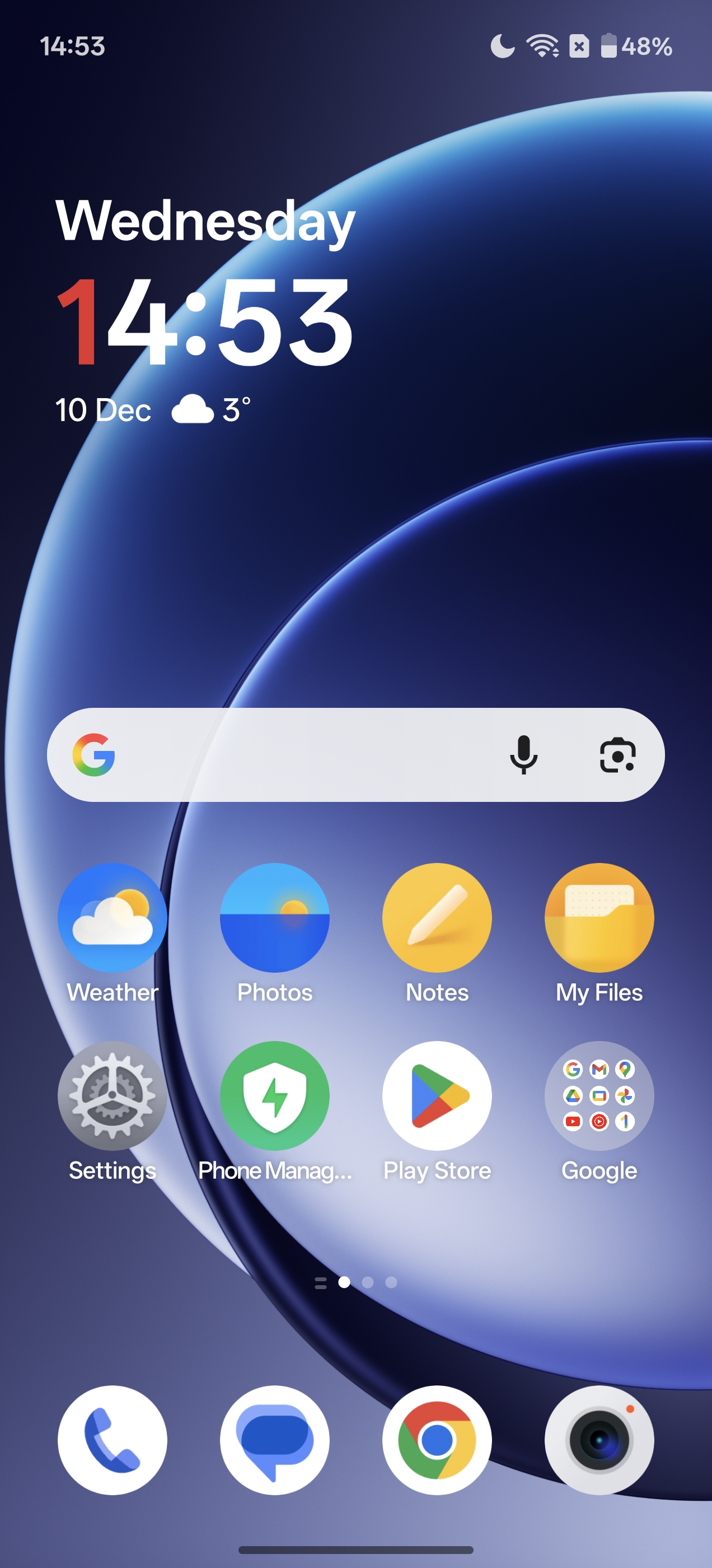Open the Messages app in the dock
This screenshot has width=712, height=1568.
(274, 1440)
